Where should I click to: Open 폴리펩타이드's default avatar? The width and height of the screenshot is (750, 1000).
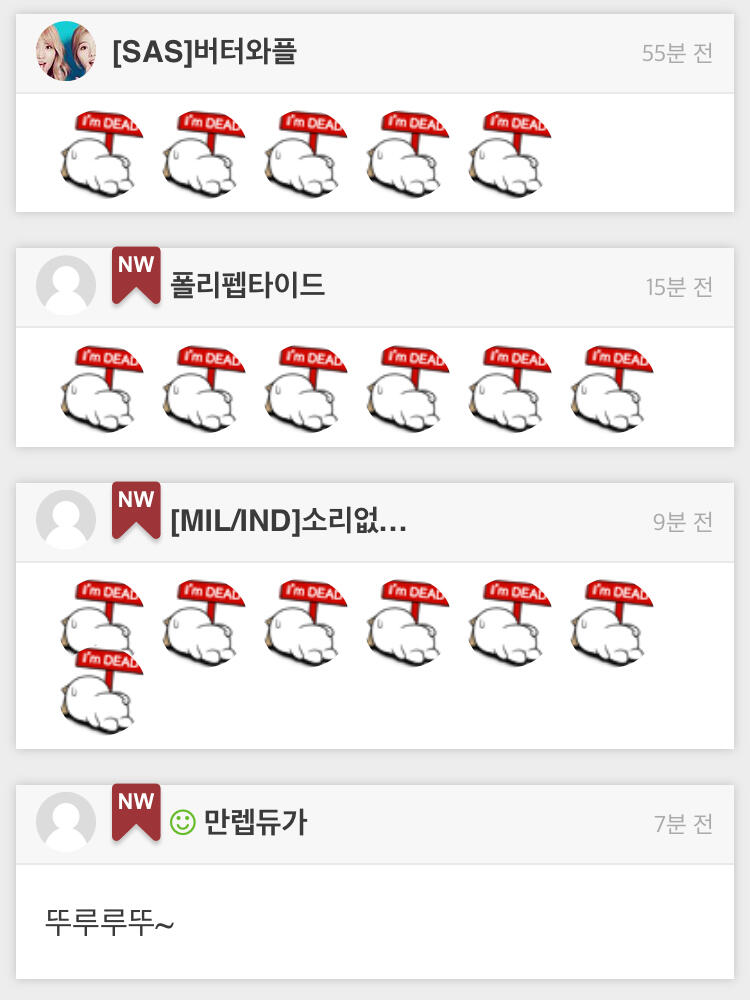pyautogui.click(x=66, y=286)
